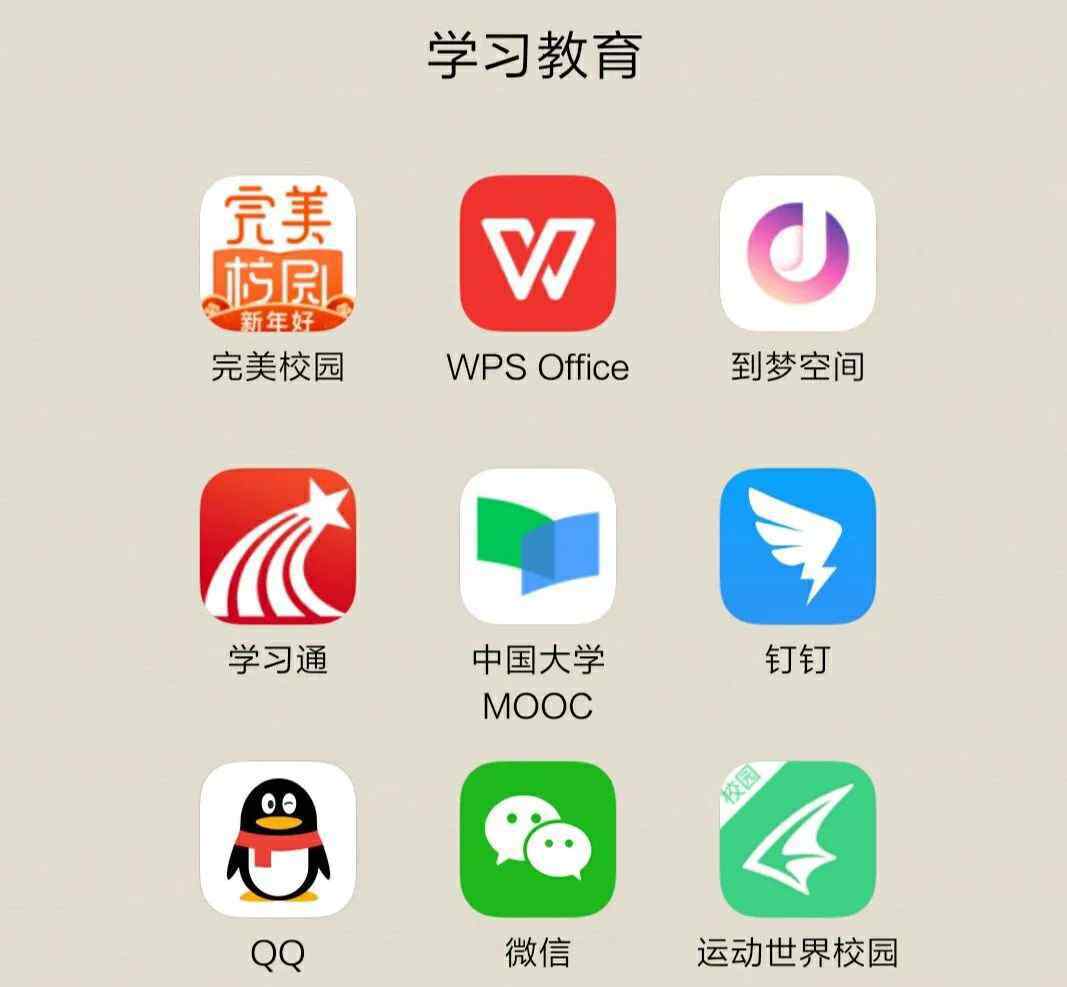Viewport: 1067px width, 987px height.
Task: Launch 微信 app
Action: point(538,838)
